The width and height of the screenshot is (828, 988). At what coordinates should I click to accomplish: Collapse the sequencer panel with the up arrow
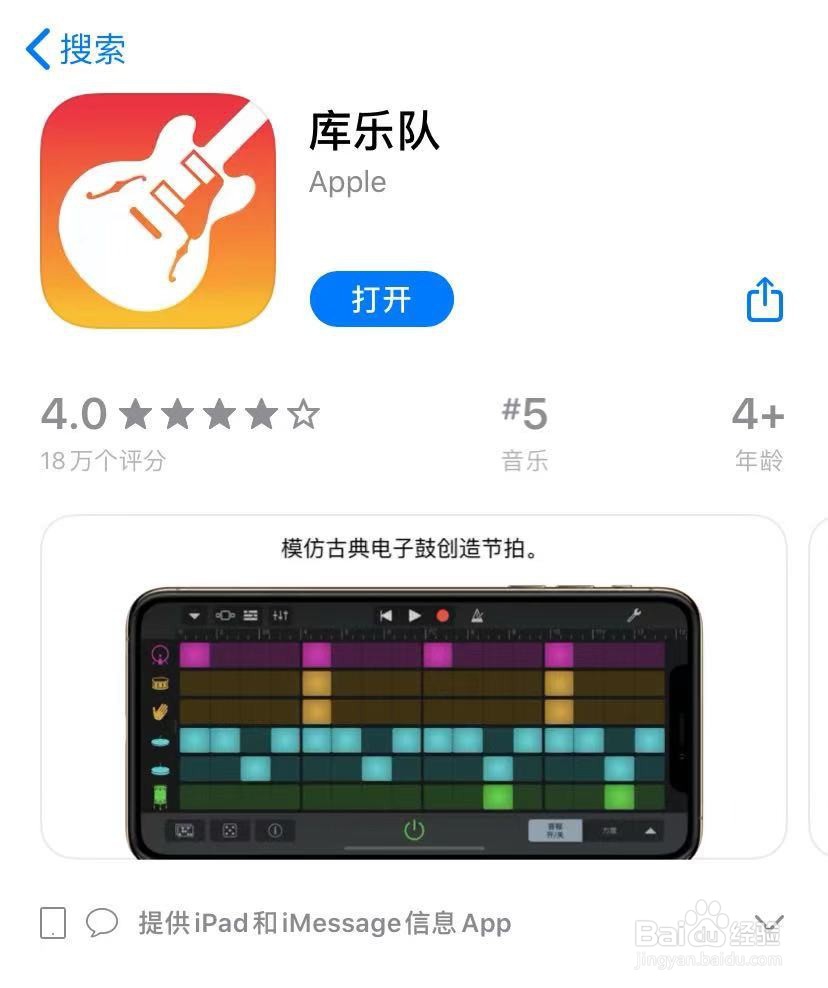pos(651,831)
